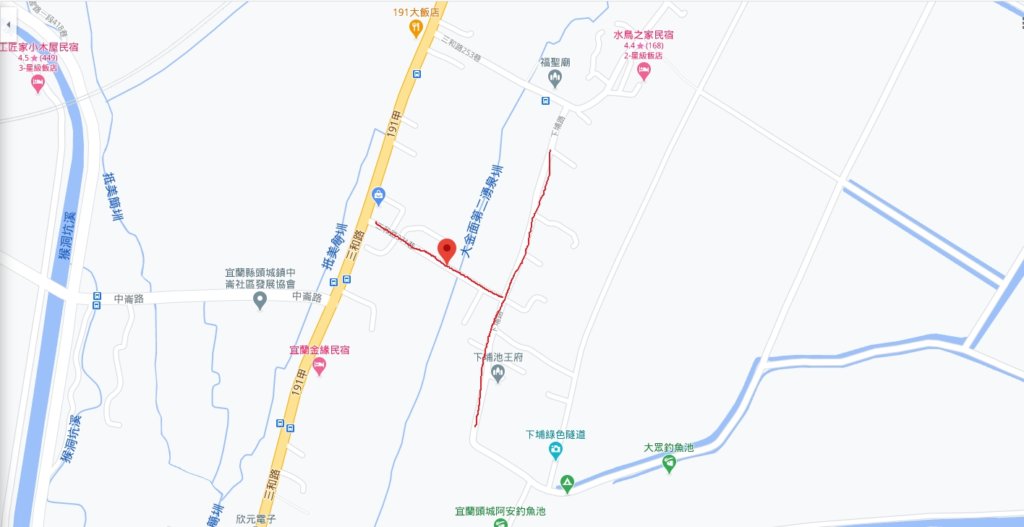This screenshot has height=527, width=1024.
Task: Select the bus stop near 福聖廟
Action: pos(545,100)
